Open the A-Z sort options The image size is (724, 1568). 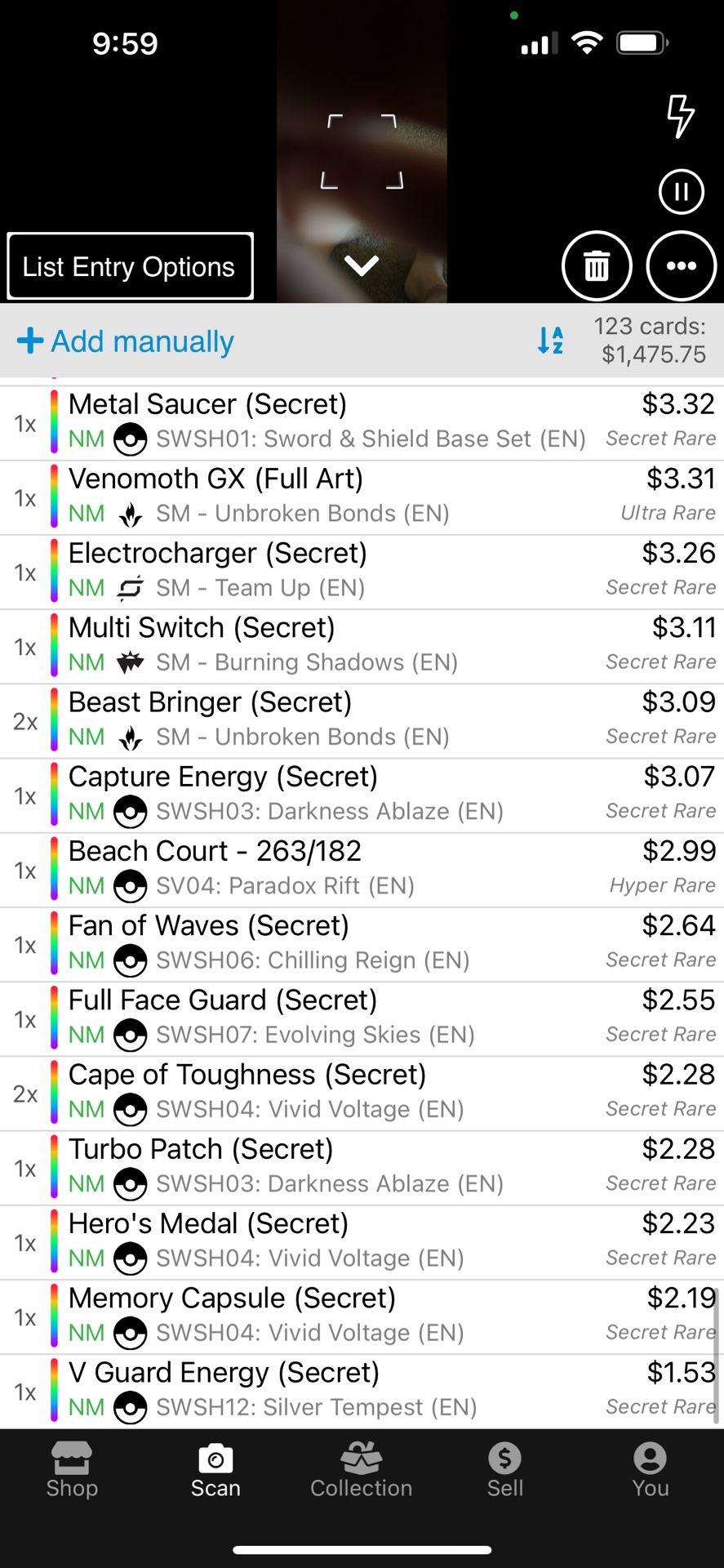[x=550, y=340]
